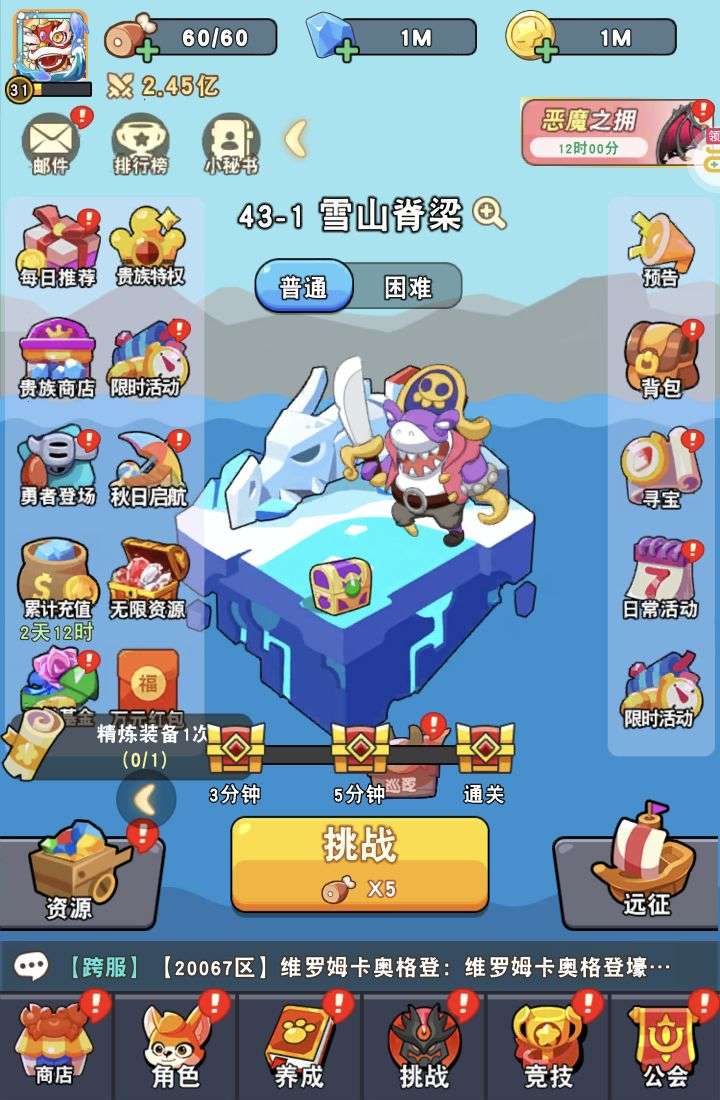Open the 公会 guild tab
This screenshot has height=1100, width=720.
[665, 1046]
